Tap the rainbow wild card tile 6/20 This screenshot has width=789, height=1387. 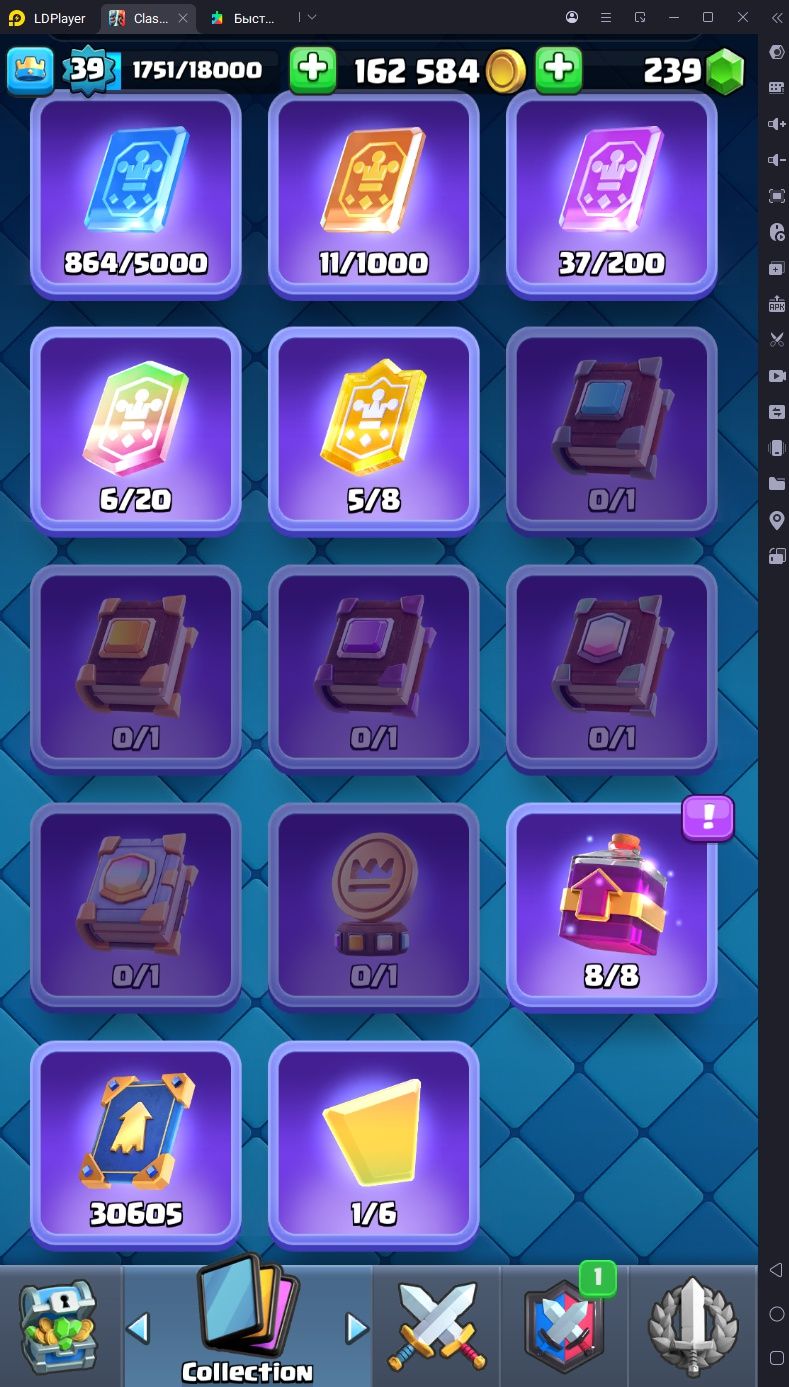[x=135, y=432]
